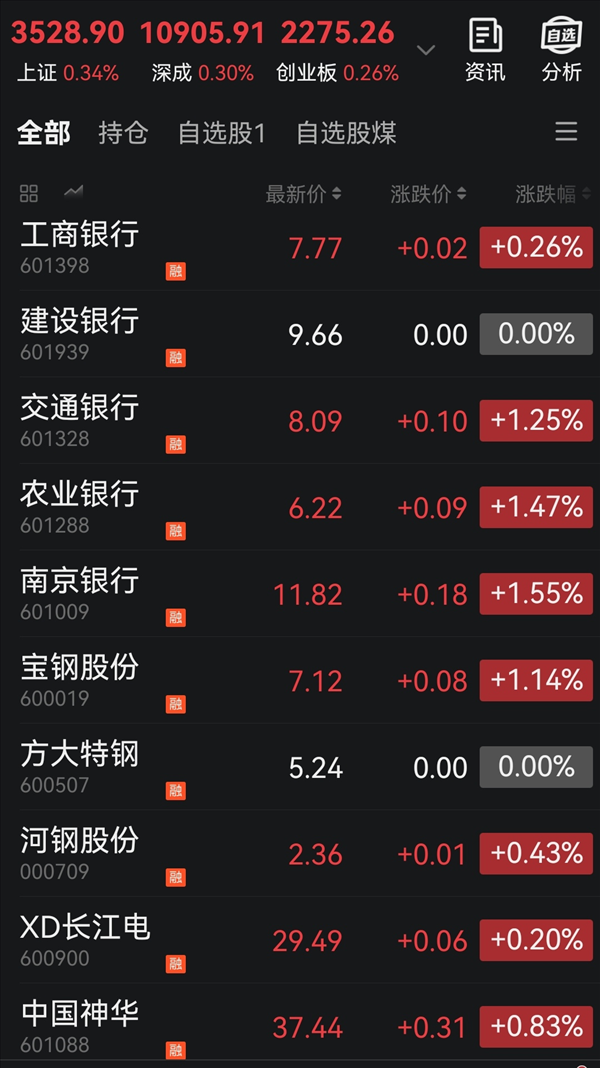Open the 分析 analysis icon
This screenshot has width=600, height=1068.
click(562, 50)
